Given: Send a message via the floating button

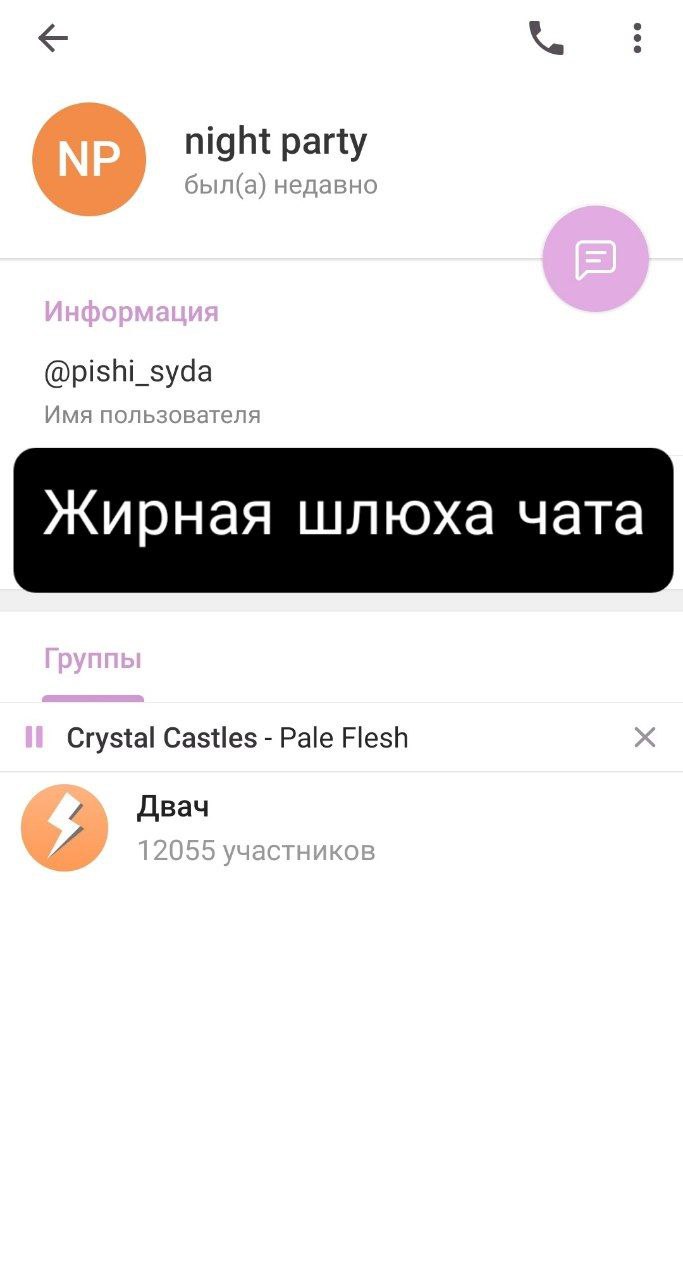Looking at the screenshot, I should click(596, 259).
